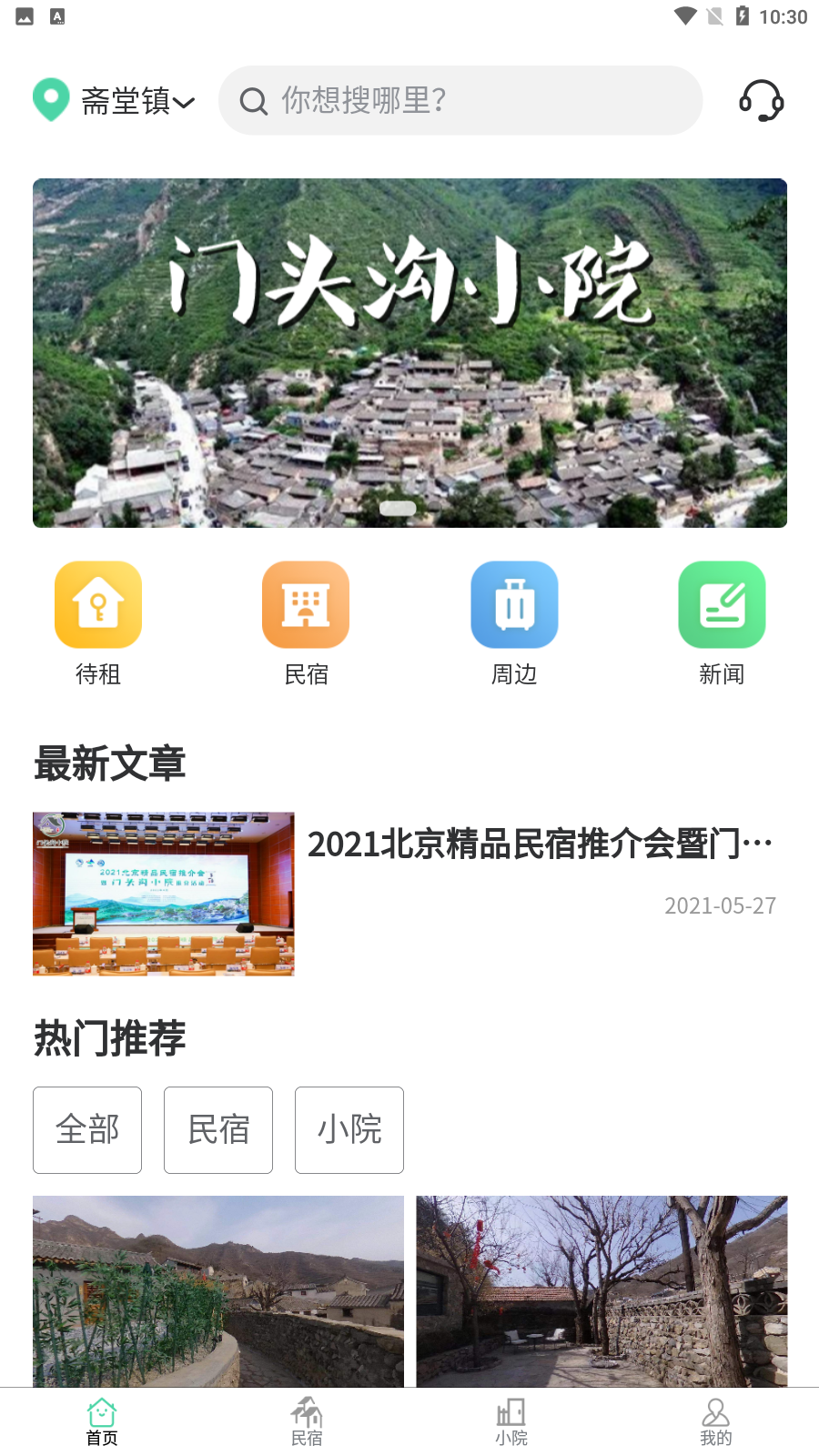
Task: Select the 全部 filter chip
Action: 87,1130
